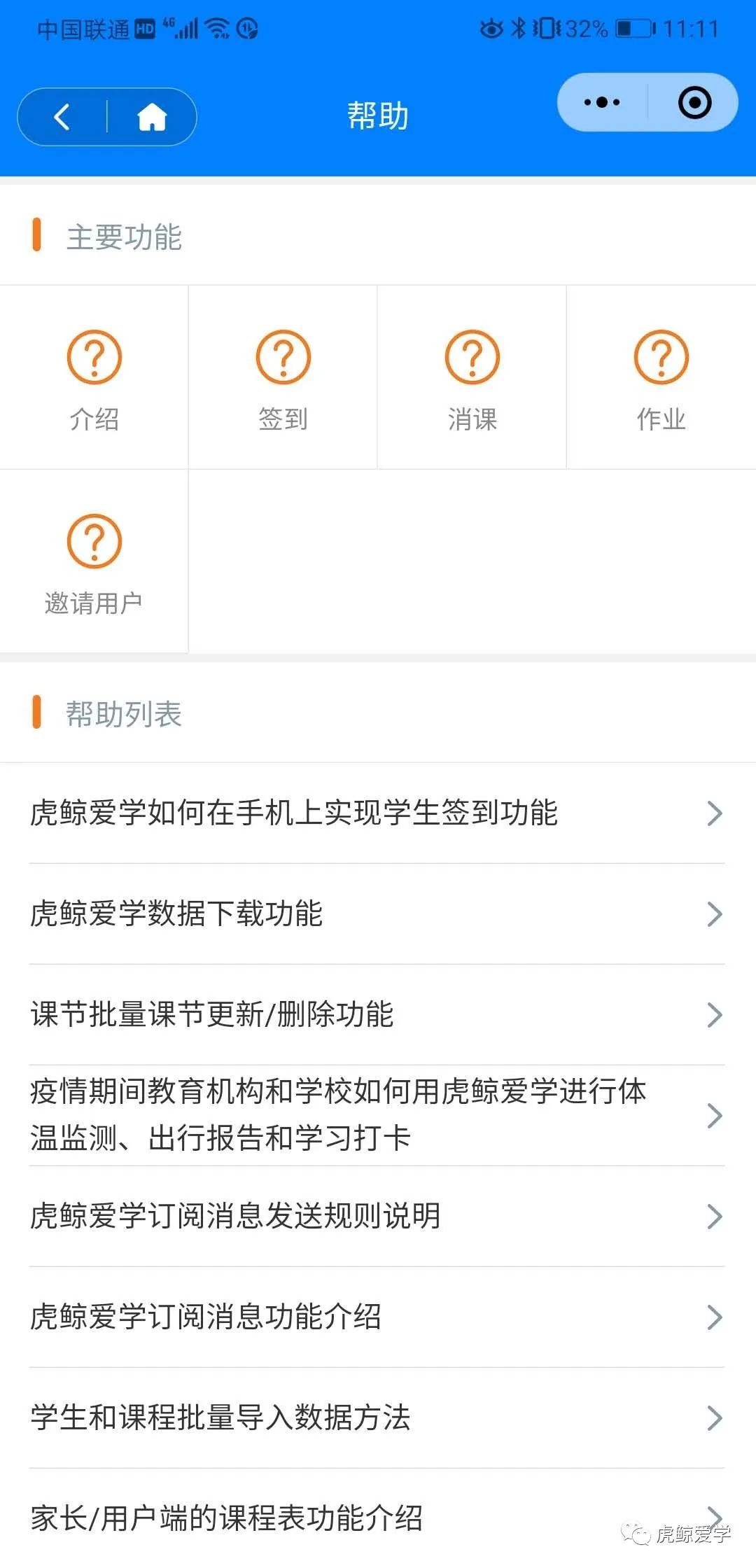Open 学生和课程批量导入数据方法 article
The height and width of the screenshot is (1568, 756).
[x=377, y=1418]
